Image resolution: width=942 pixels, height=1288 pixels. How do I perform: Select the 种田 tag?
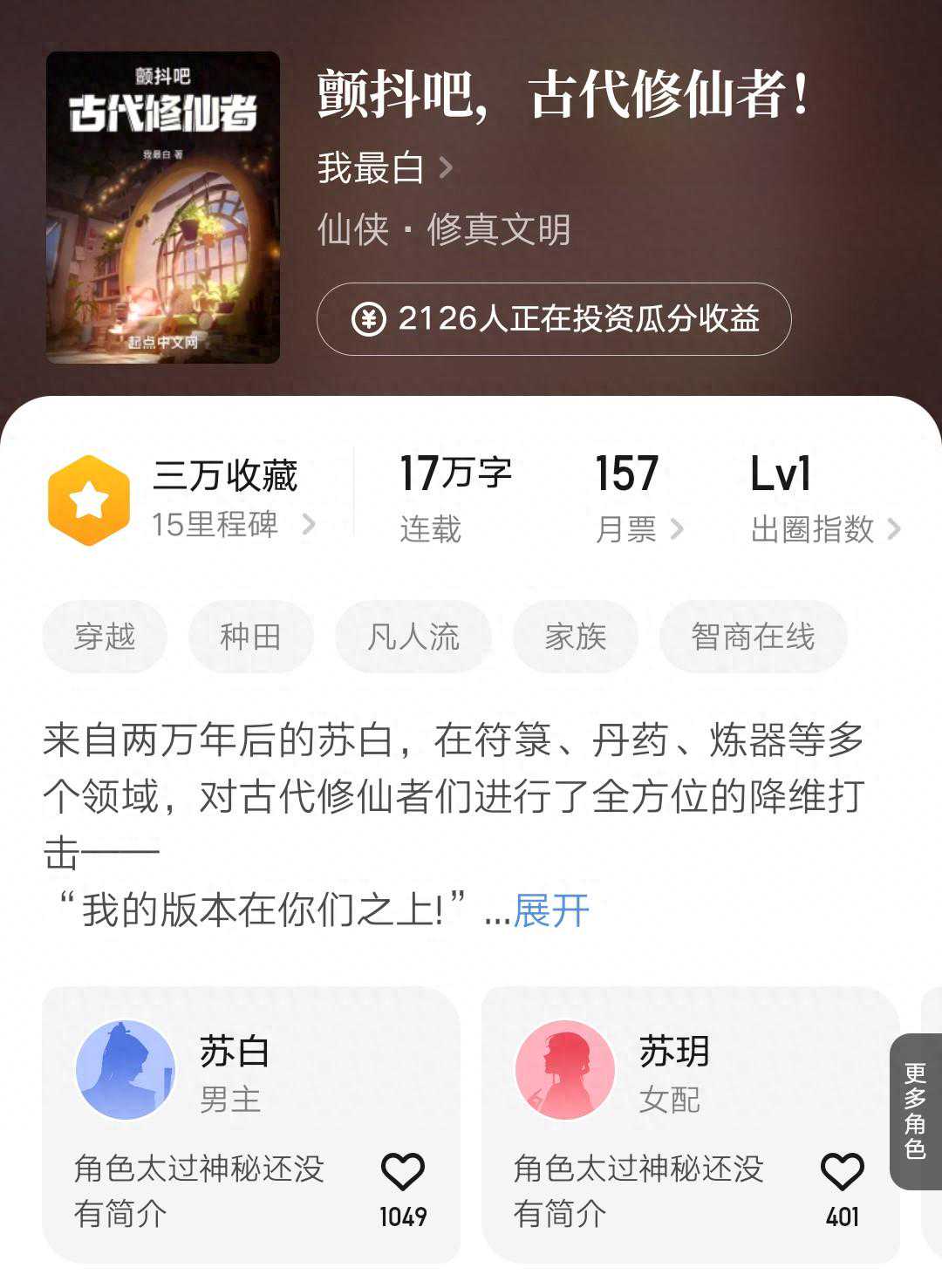[250, 637]
